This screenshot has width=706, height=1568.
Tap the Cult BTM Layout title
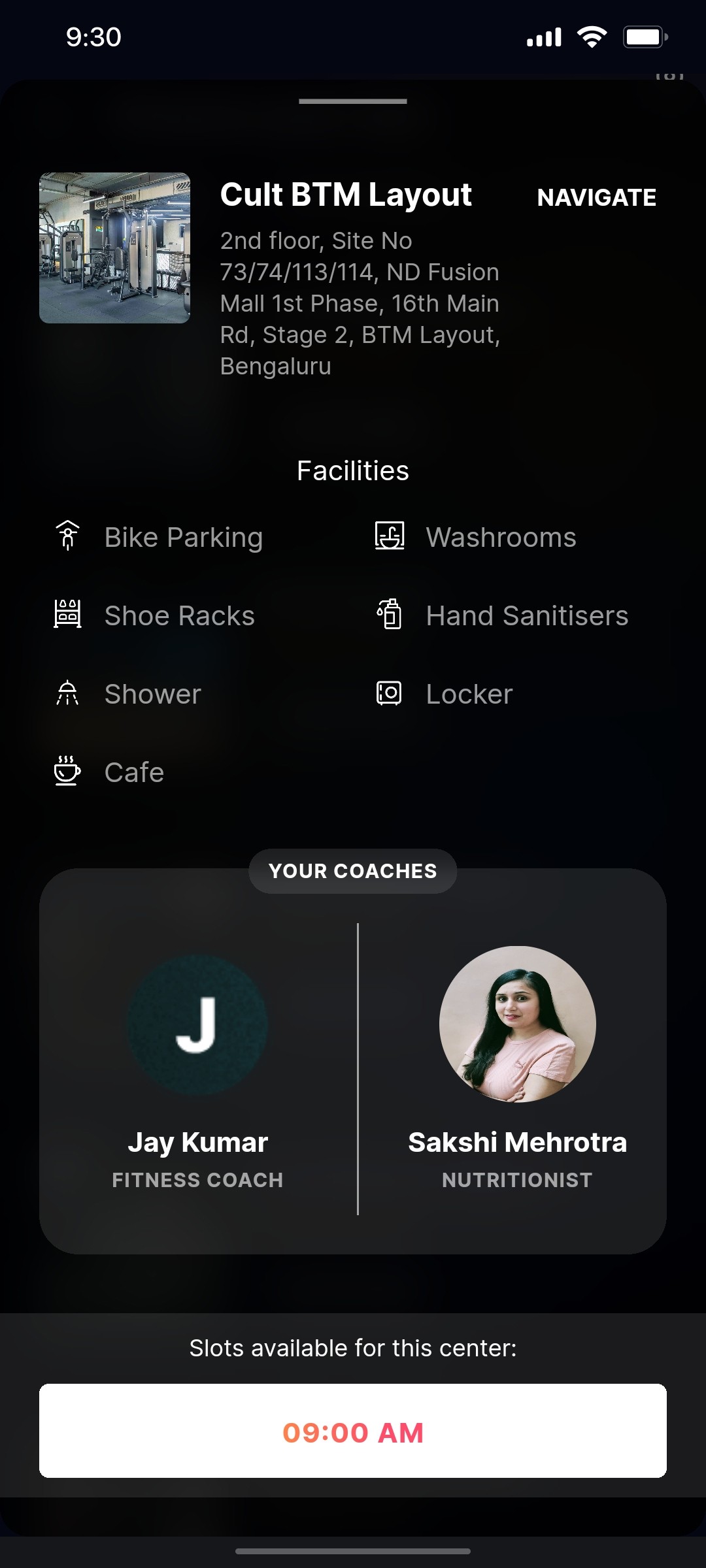click(346, 194)
